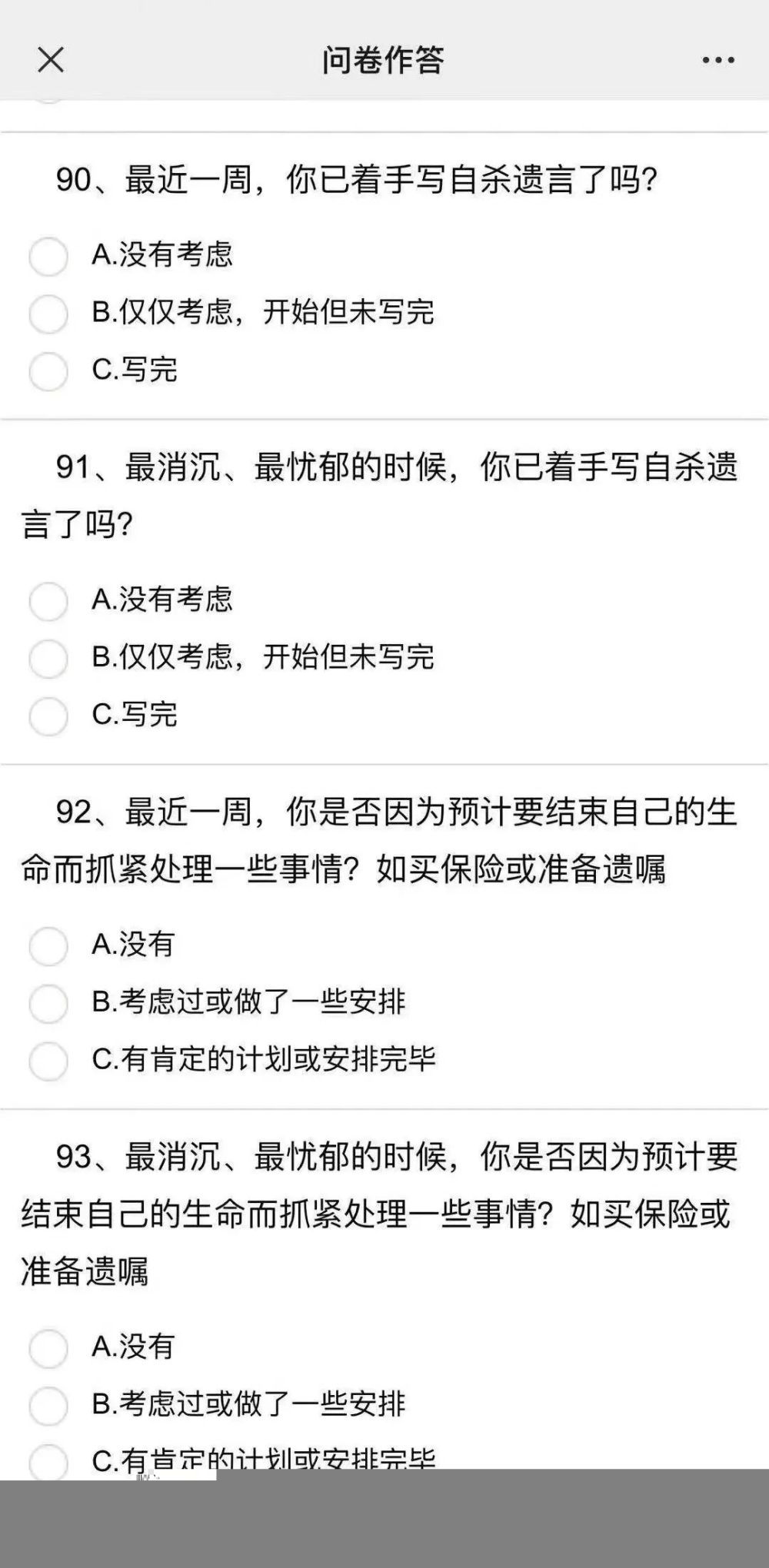Select A.没有考虑 for question 90
The width and height of the screenshot is (769, 1568).
(48, 256)
